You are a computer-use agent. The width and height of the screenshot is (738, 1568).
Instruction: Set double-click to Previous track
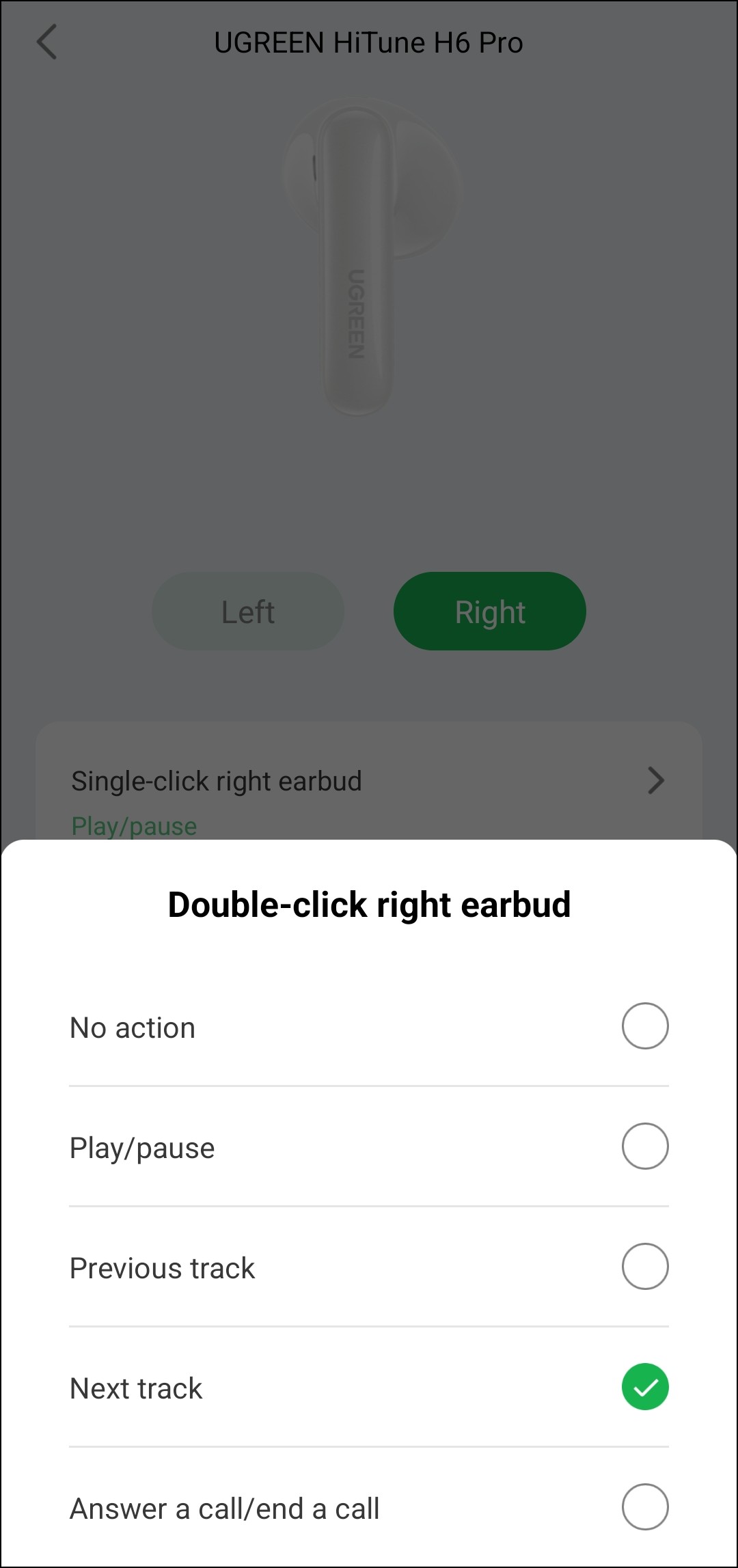(x=644, y=1267)
